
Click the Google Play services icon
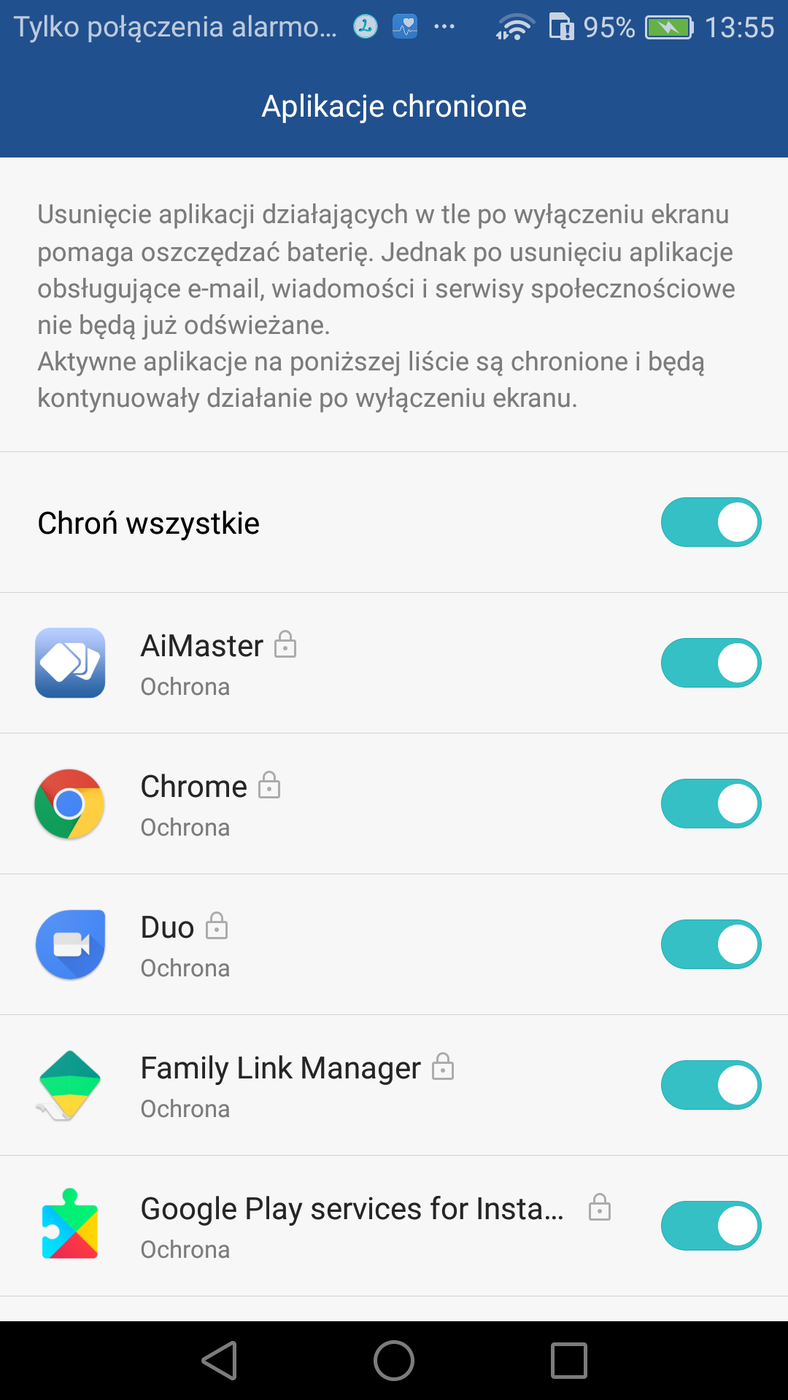point(70,1225)
